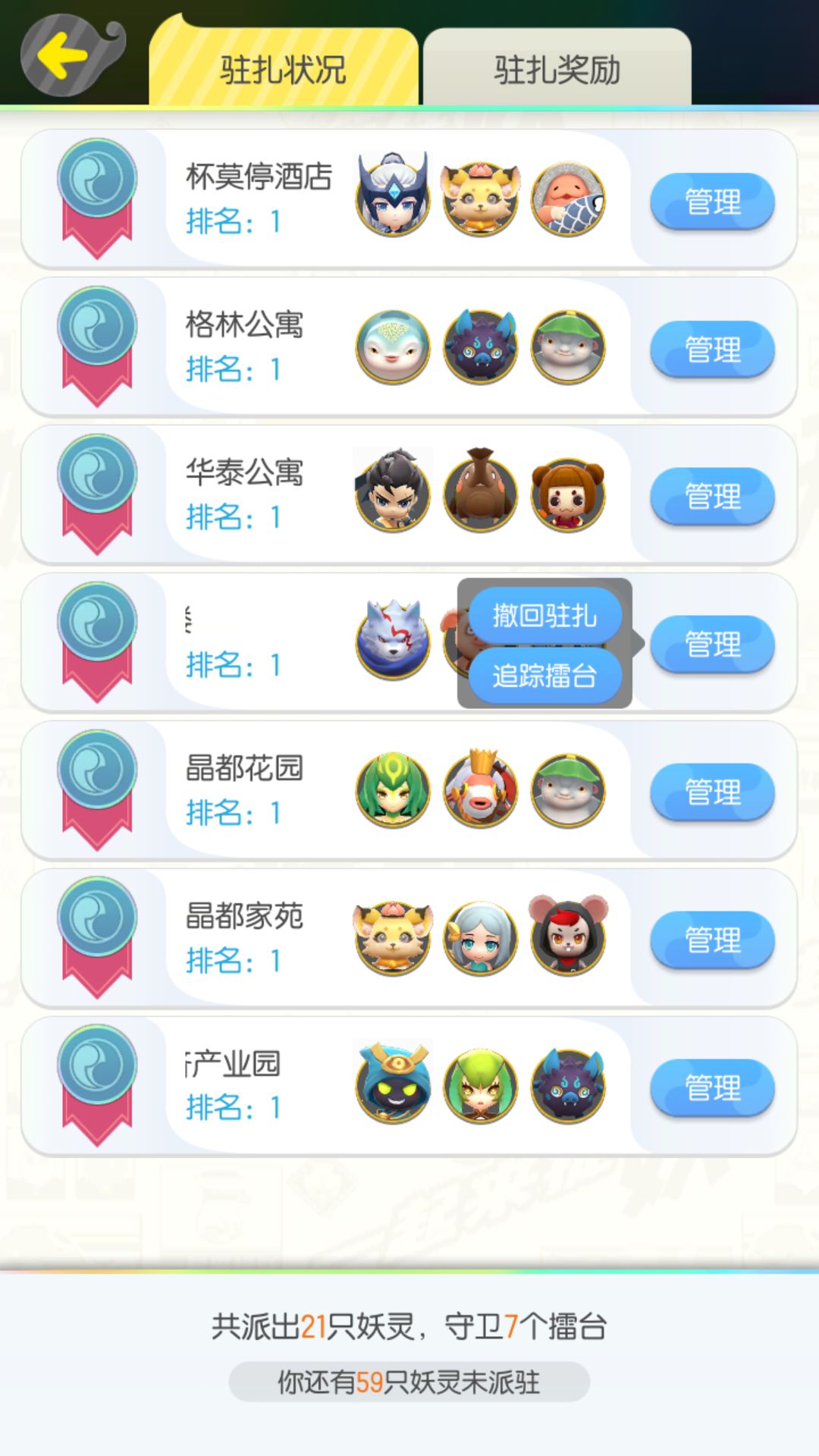819x1456 pixels.
Task: Select the white wolf sprite avatar
Action: [x=391, y=641]
